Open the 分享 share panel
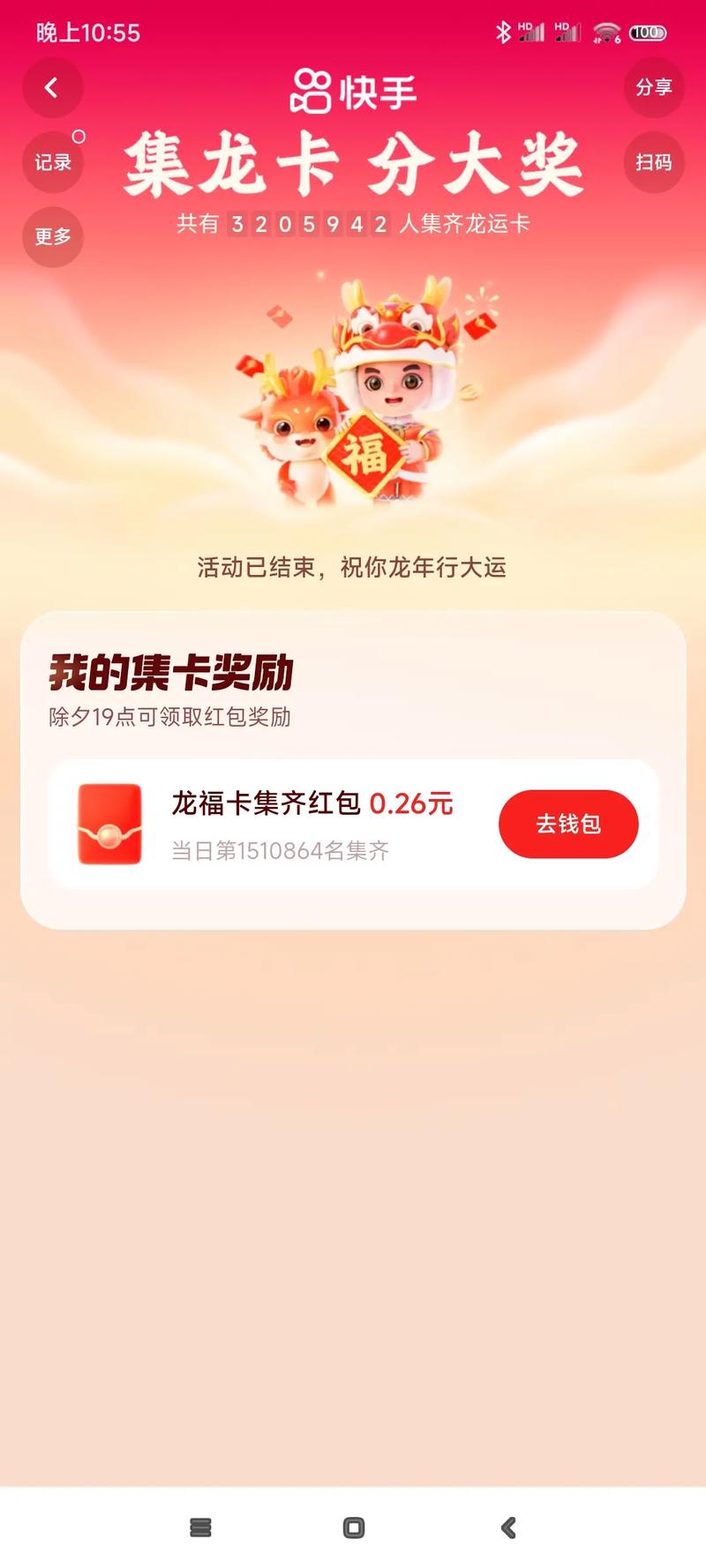This screenshot has width=706, height=1568. [x=653, y=87]
